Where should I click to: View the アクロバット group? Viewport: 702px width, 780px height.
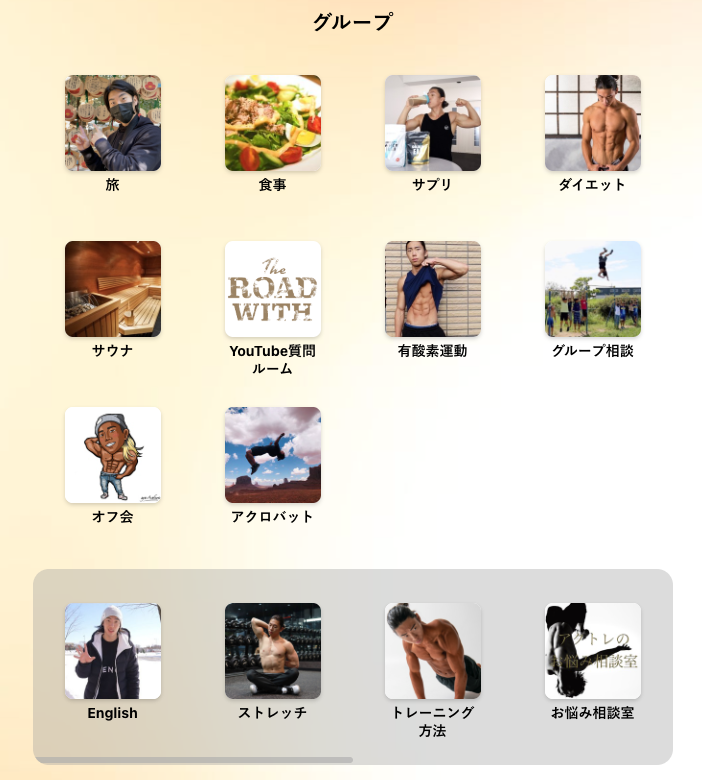point(273,455)
